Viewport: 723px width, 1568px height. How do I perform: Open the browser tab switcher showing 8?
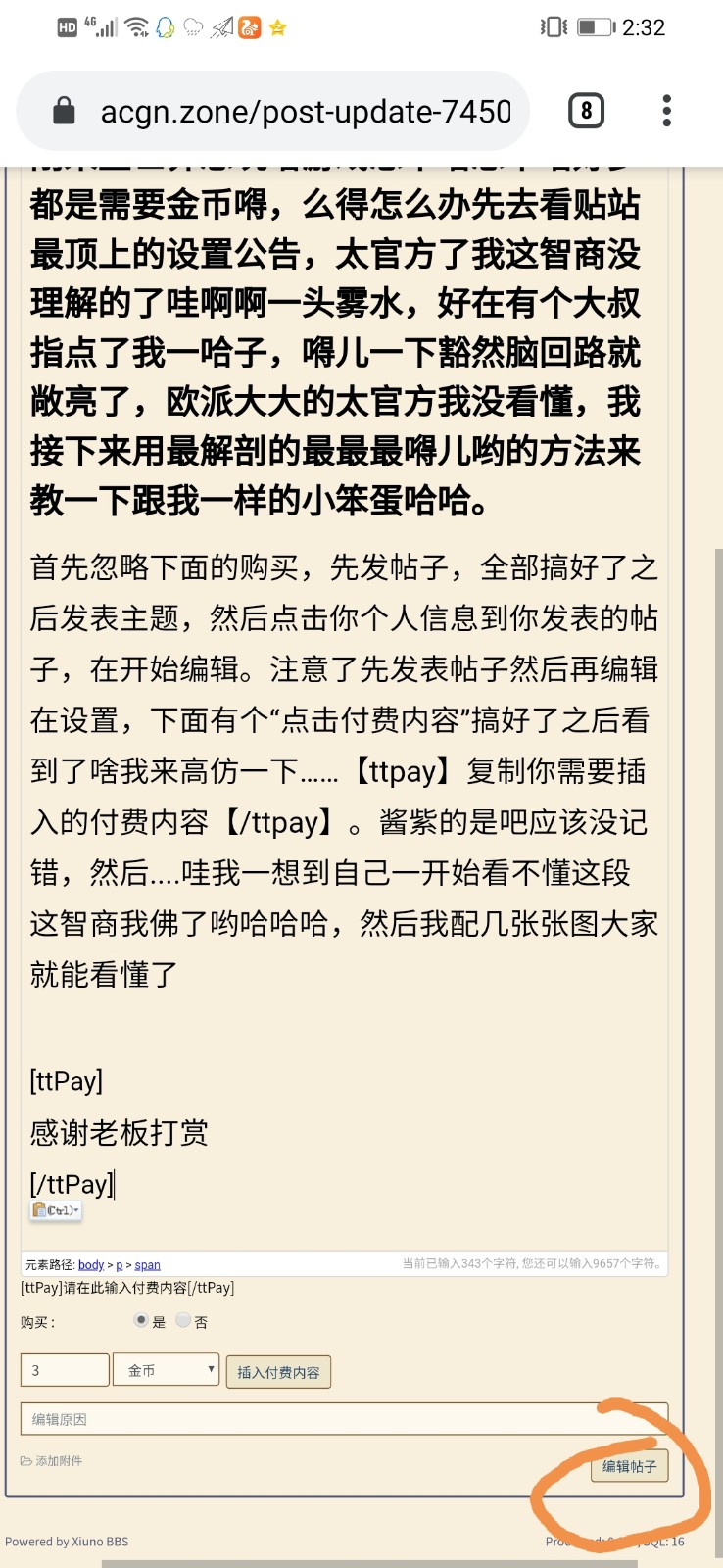tap(586, 111)
